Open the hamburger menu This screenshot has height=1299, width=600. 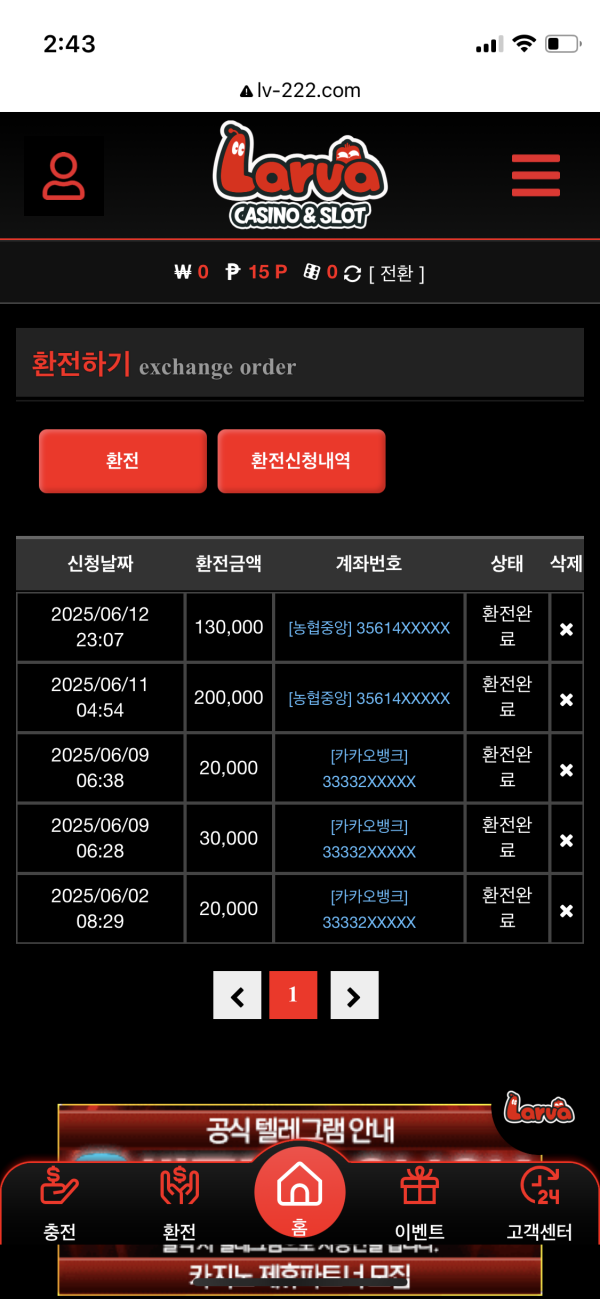click(x=535, y=176)
